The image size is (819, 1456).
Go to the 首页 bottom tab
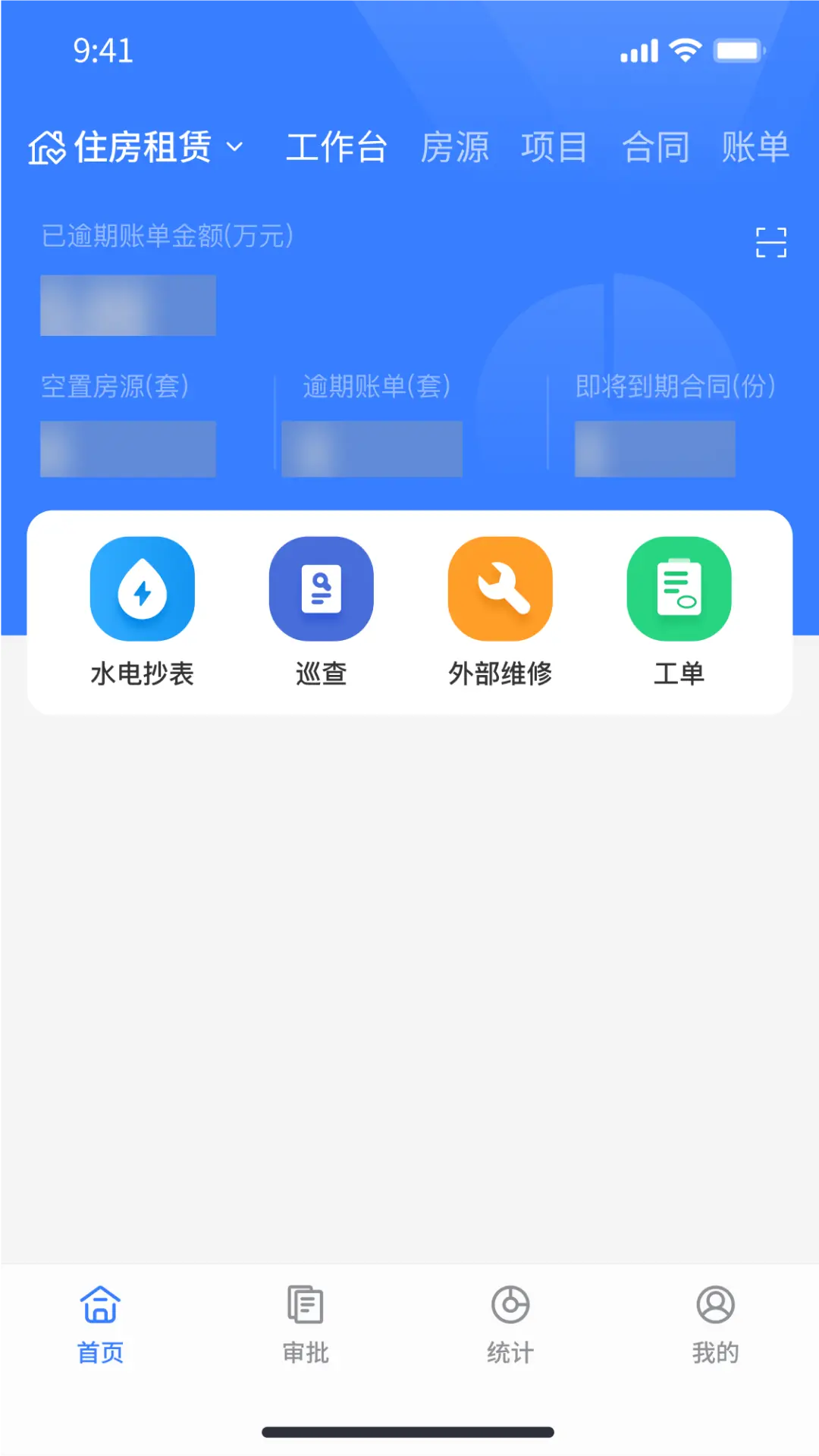[x=100, y=1324]
